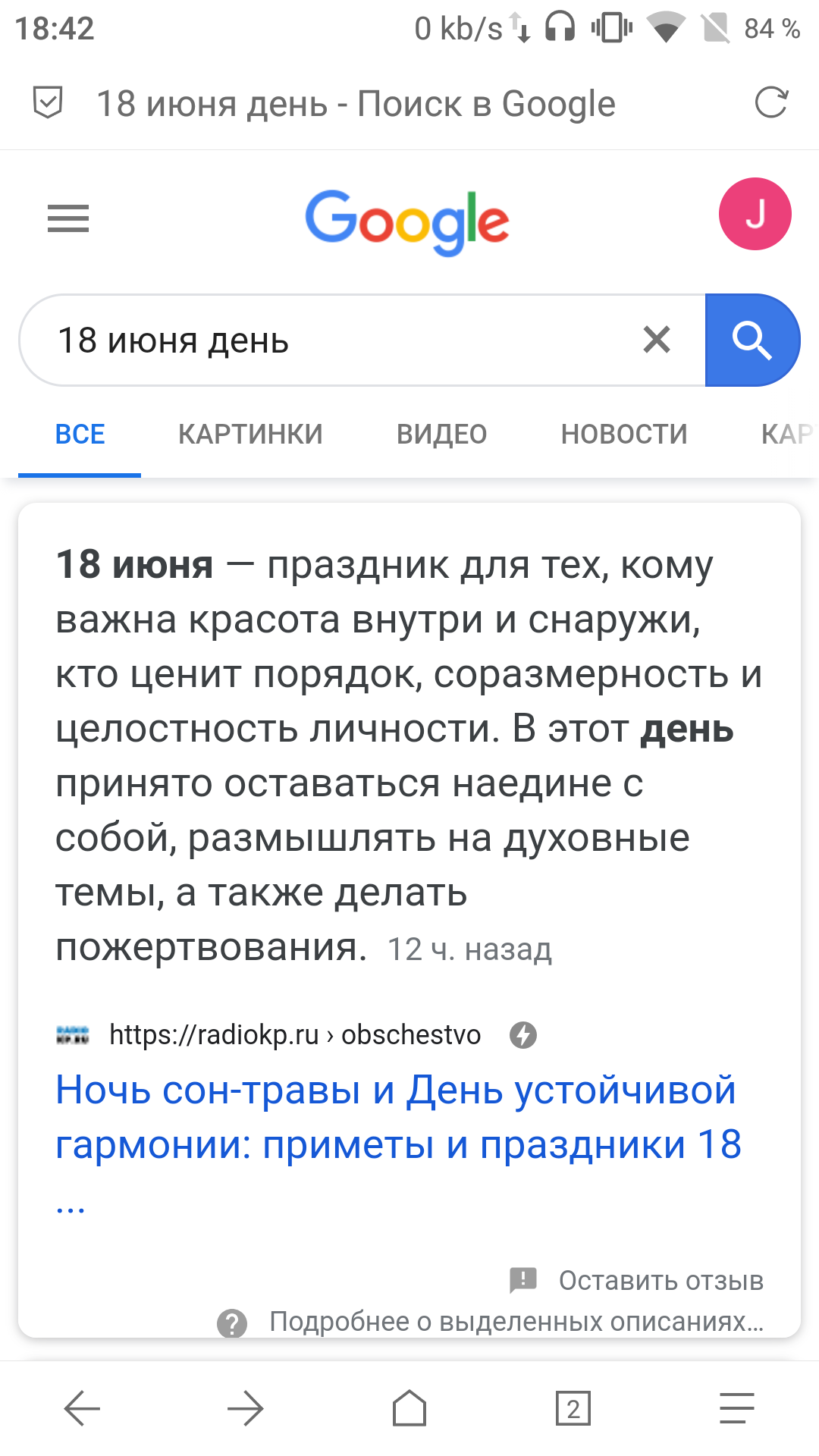This screenshot has height=1456, width=819.
Task: Tap Оставить отзыв feedback link
Action: 660,1280
